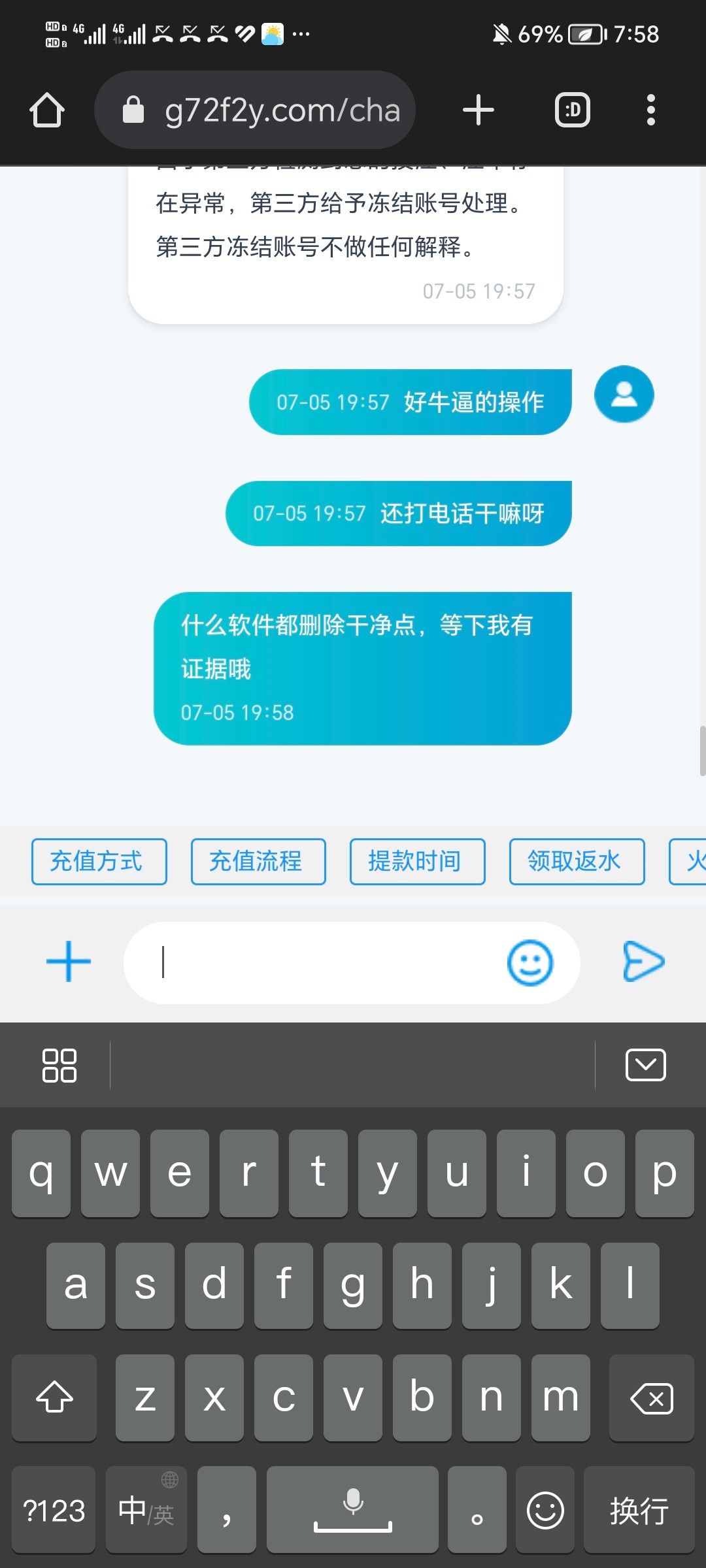Send the chat message
Viewport: 706px width, 1568px height.
[x=643, y=962]
